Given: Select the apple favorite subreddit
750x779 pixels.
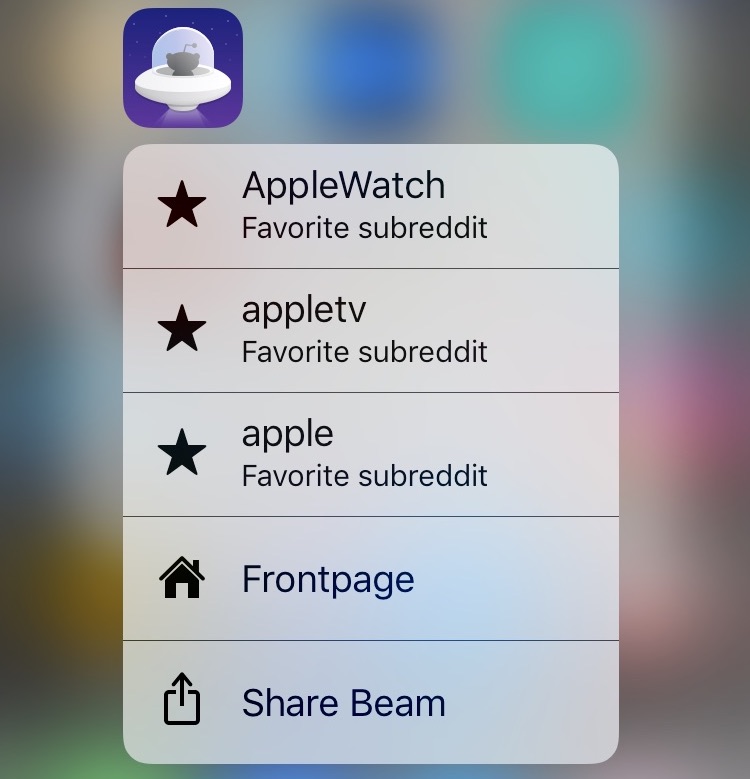Looking at the screenshot, I should (x=370, y=454).
